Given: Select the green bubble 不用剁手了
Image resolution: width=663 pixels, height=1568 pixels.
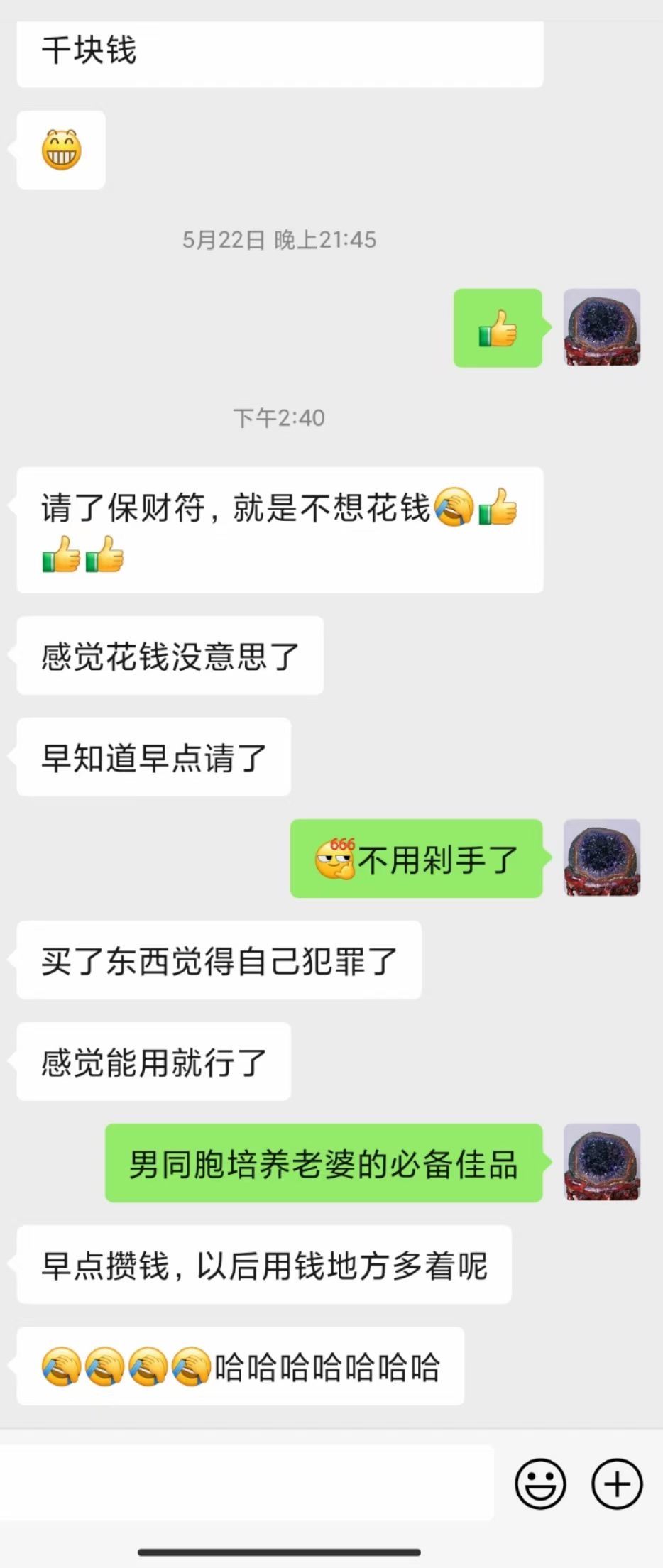Looking at the screenshot, I should [x=417, y=857].
